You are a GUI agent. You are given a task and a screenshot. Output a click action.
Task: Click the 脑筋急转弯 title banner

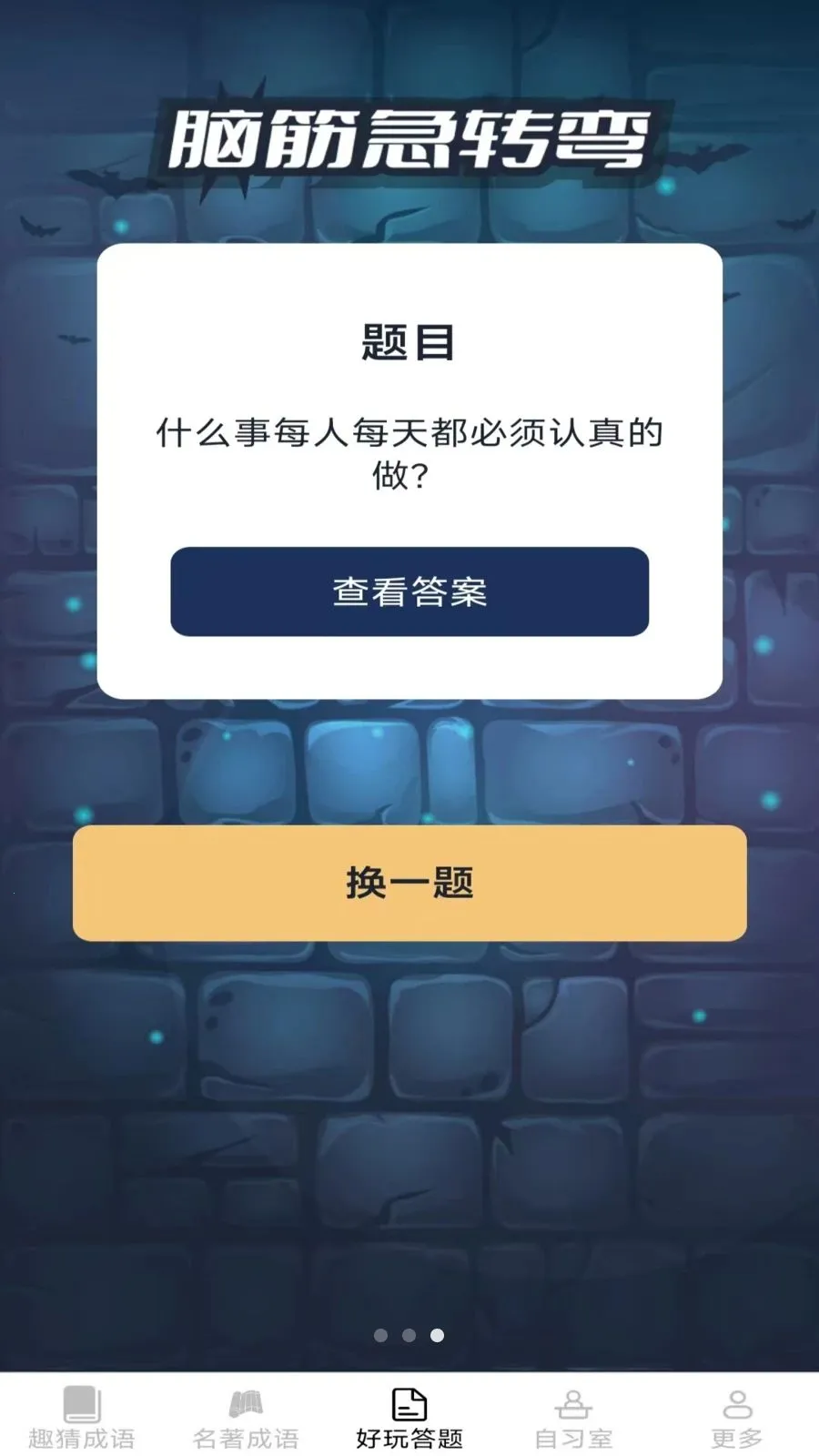(409, 136)
